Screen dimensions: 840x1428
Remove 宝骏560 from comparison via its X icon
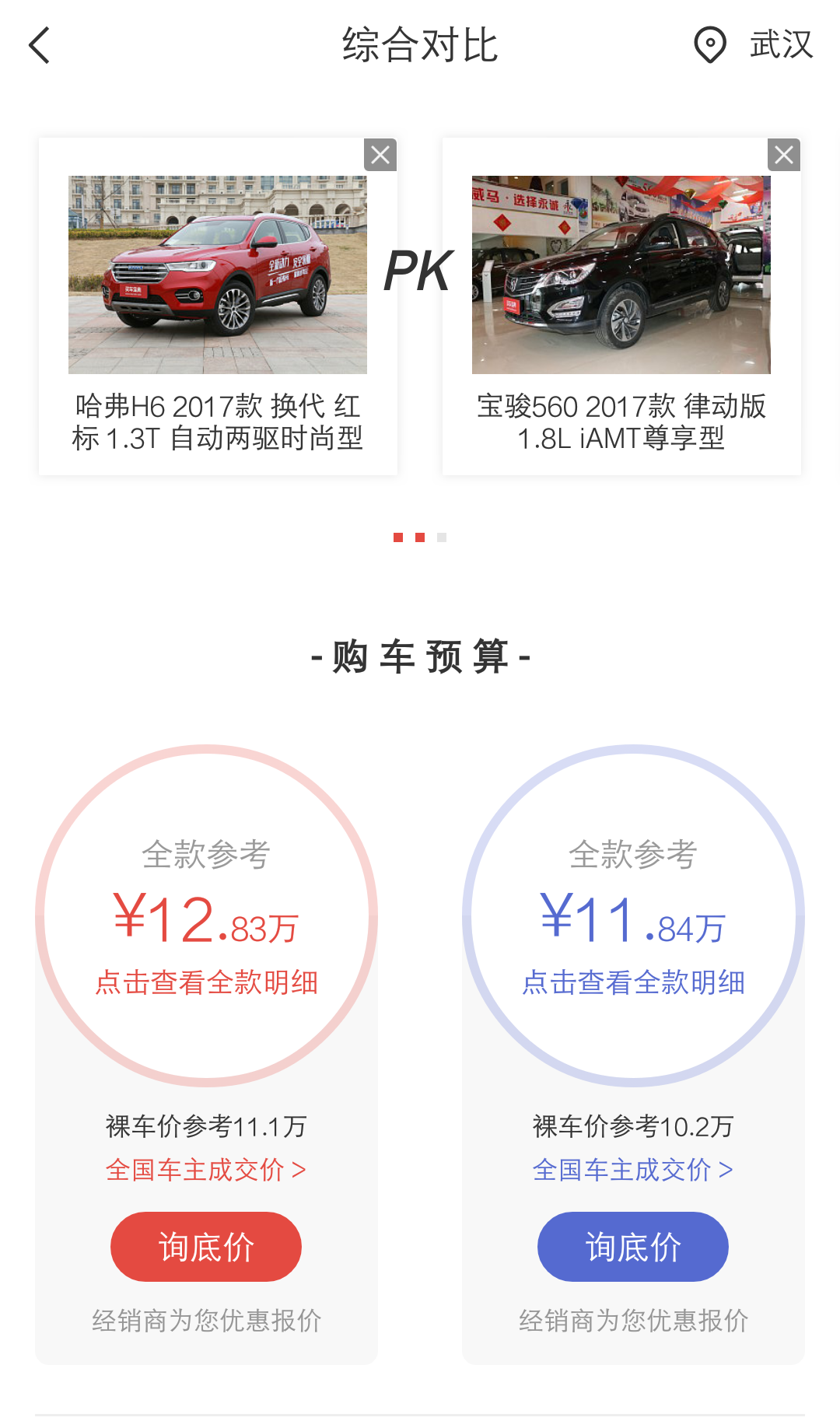click(785, 156)
